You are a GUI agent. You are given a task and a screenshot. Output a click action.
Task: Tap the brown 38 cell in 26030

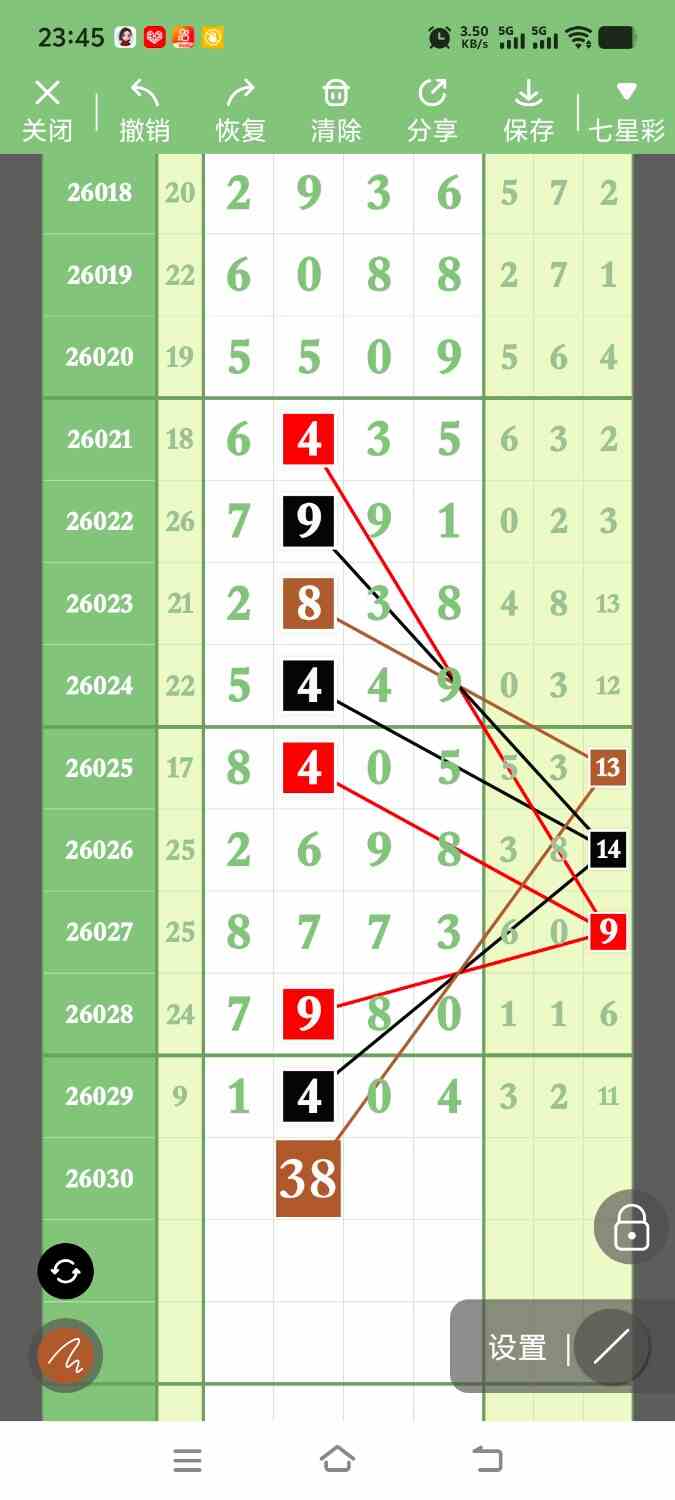tap(309, 1179)
